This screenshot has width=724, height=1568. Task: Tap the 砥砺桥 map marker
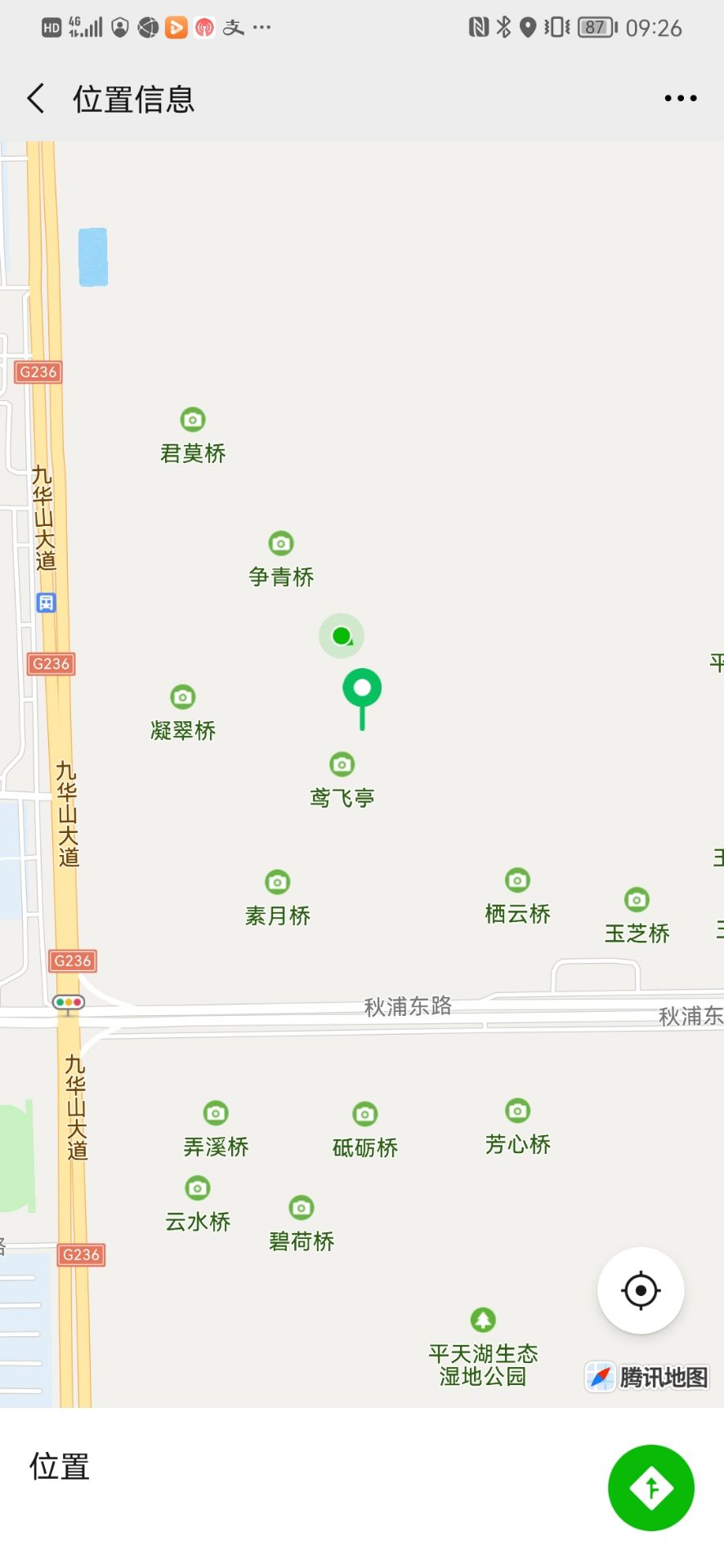364,1115
